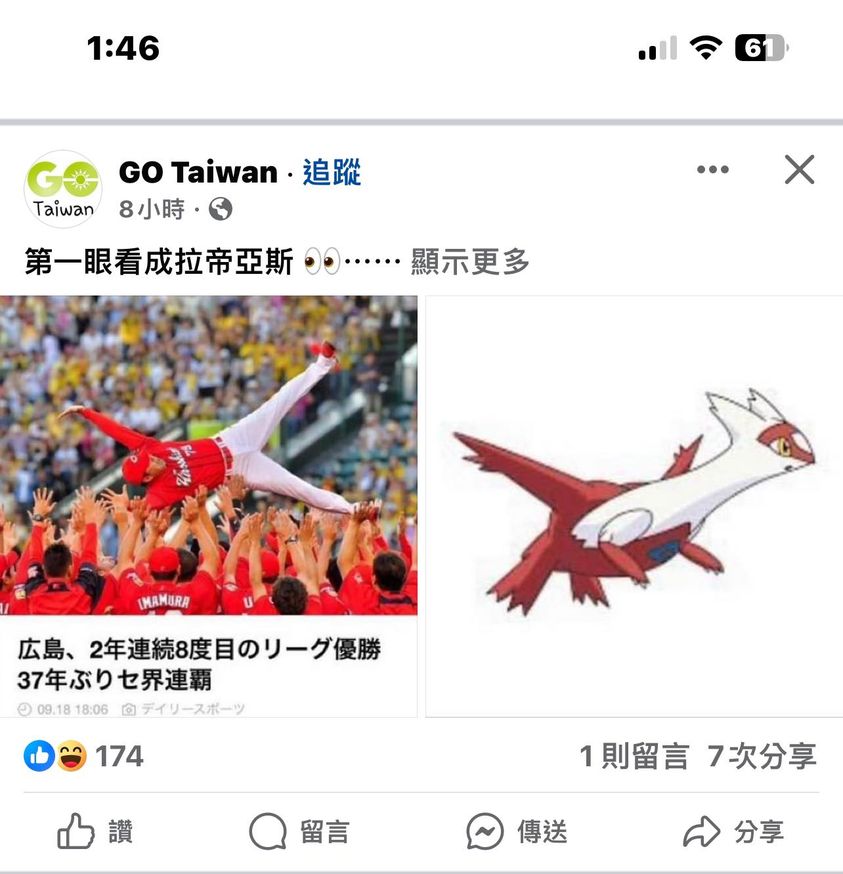
Task: View the 1則留言 comment count
Action: click(634, 756)
